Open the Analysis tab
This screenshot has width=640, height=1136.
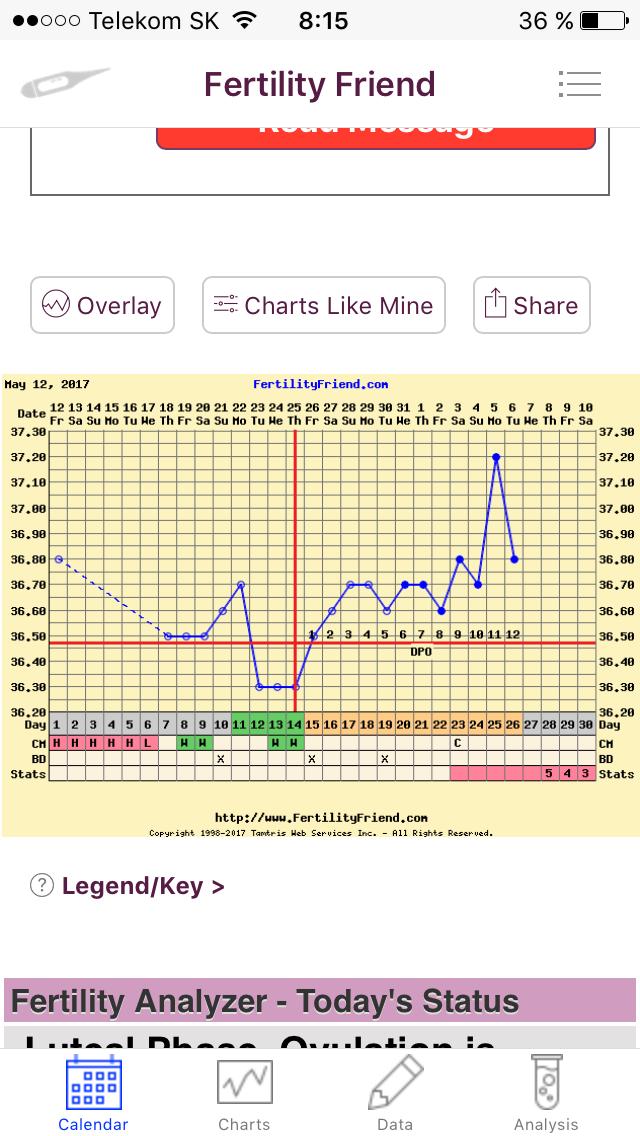click(546, 1093)
